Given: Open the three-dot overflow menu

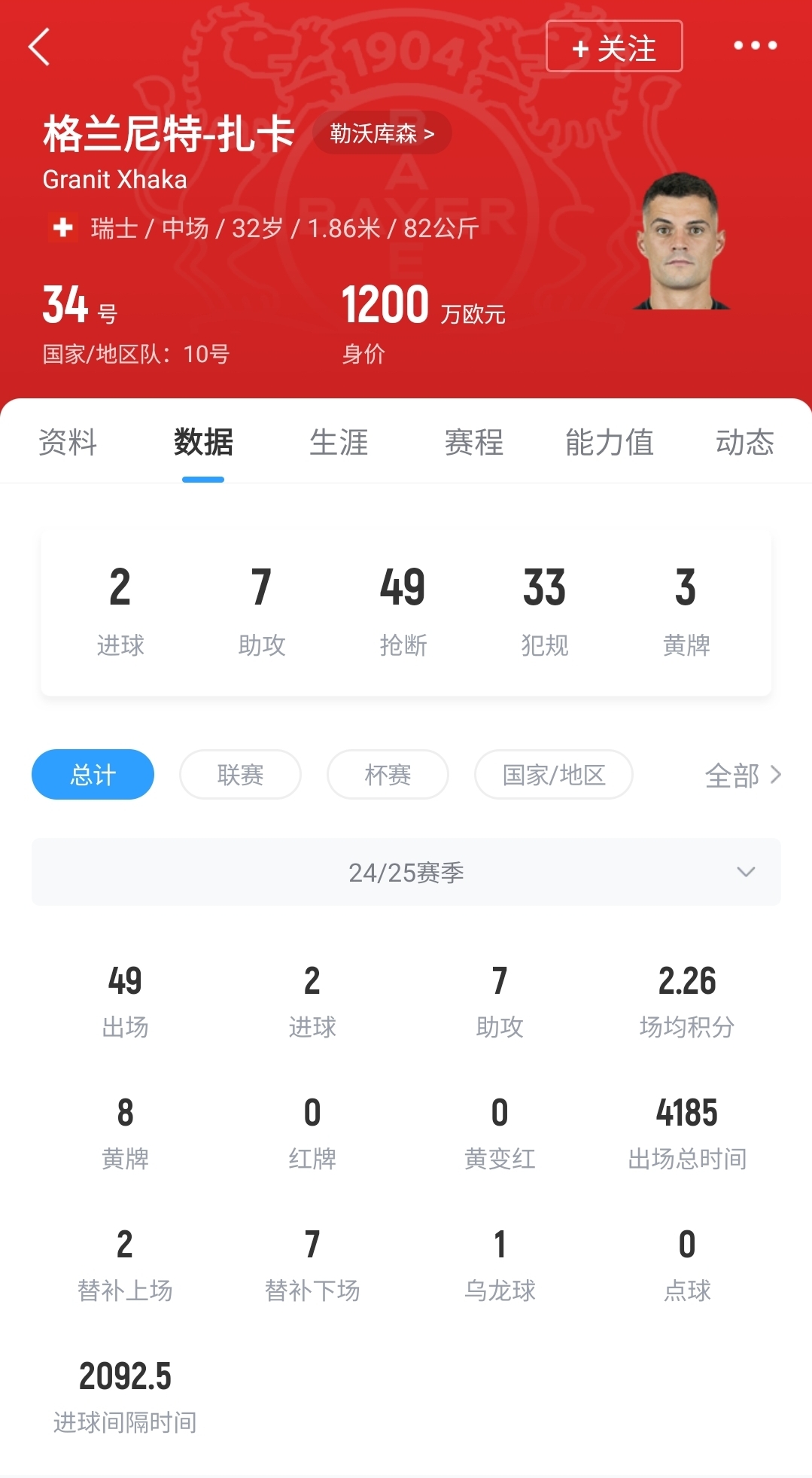Looking at the screenshot, I should coord(755,46).
